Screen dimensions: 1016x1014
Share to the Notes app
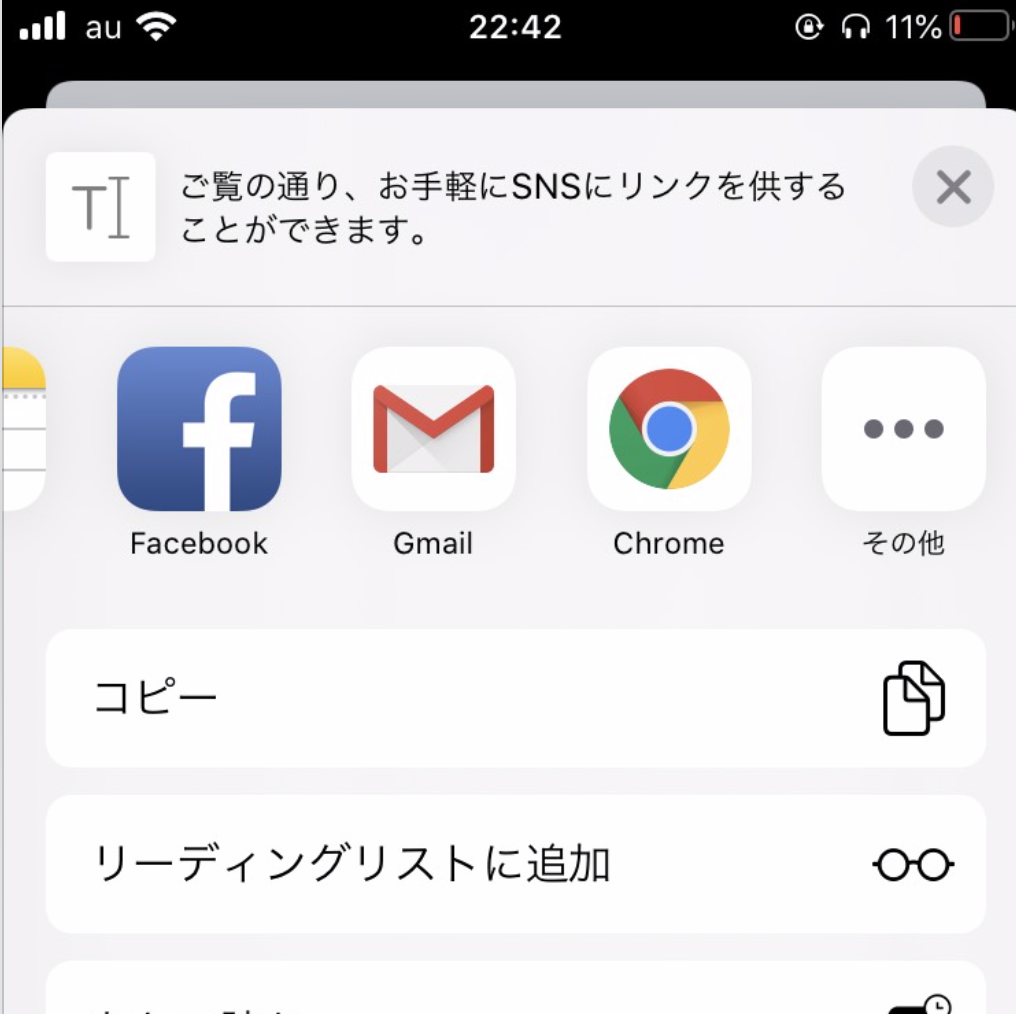tap(22, 429)
